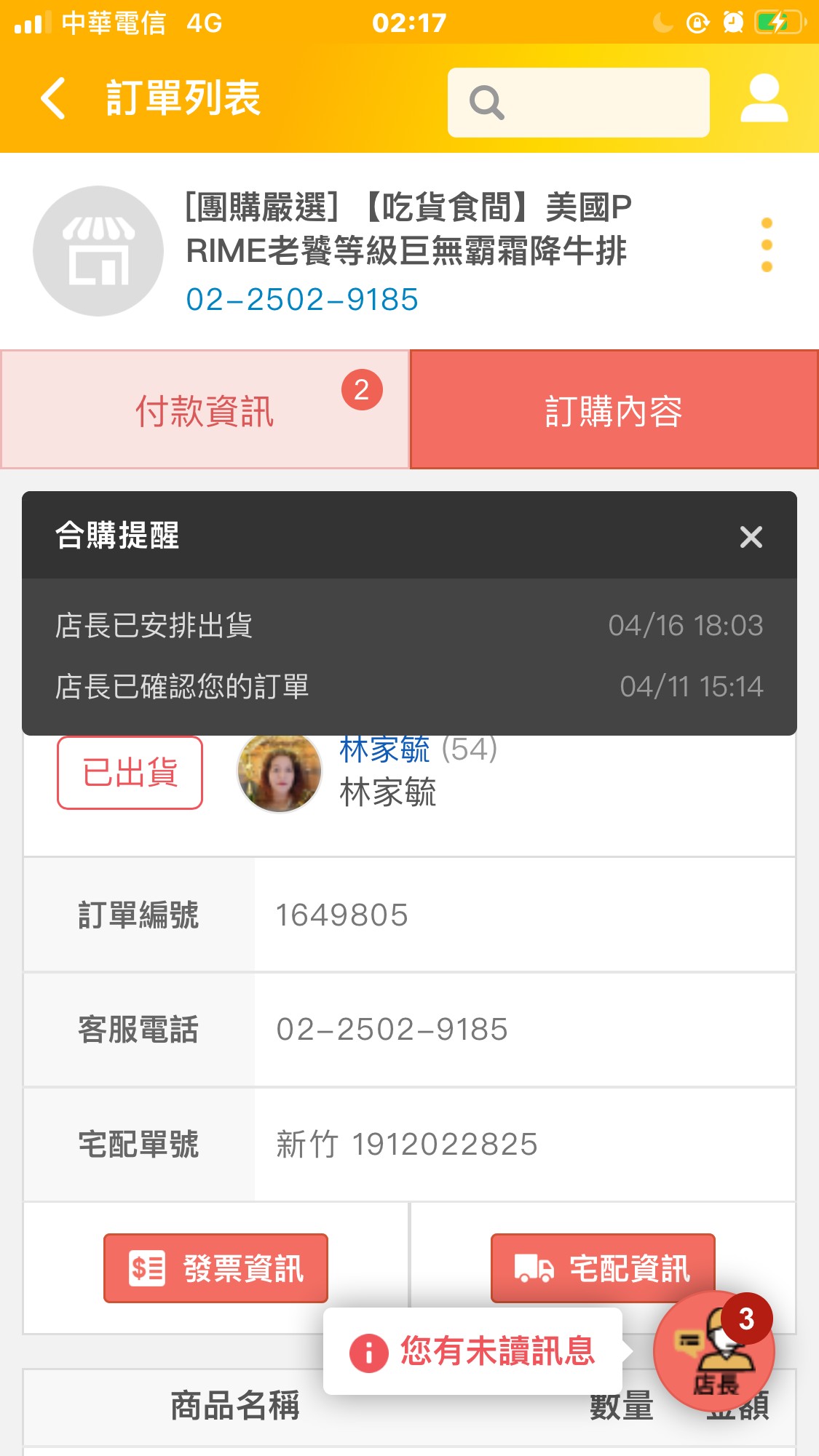Image resolution: width=819 pixels, height=1456 pixels.
Task: Open the user profile icon
Action: (764, 98)
